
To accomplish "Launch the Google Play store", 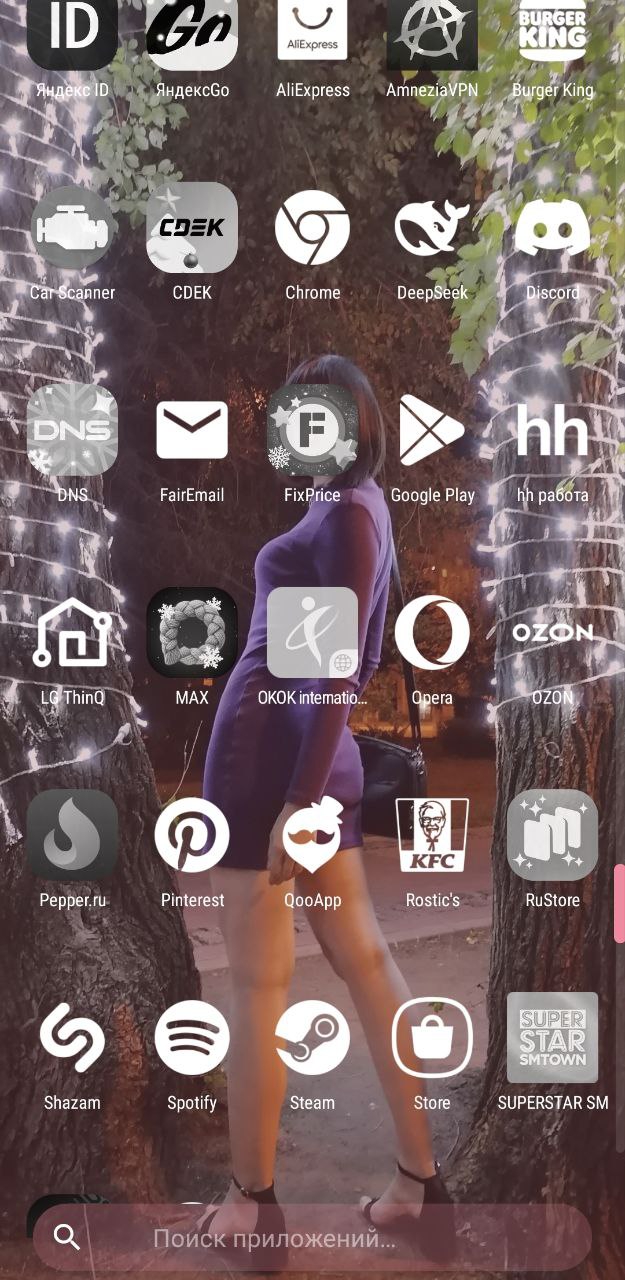I will (x=432, y=430).
